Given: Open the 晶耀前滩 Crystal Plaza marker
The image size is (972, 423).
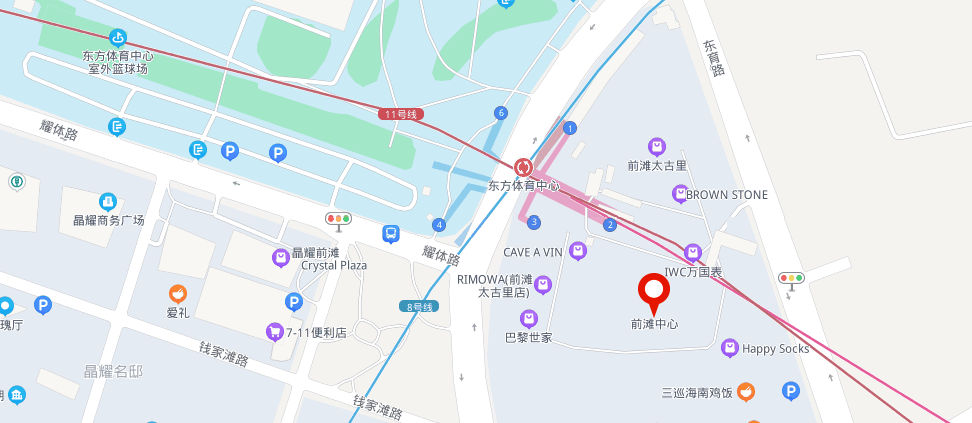Looking at the screenshot, I should point(281,259).
